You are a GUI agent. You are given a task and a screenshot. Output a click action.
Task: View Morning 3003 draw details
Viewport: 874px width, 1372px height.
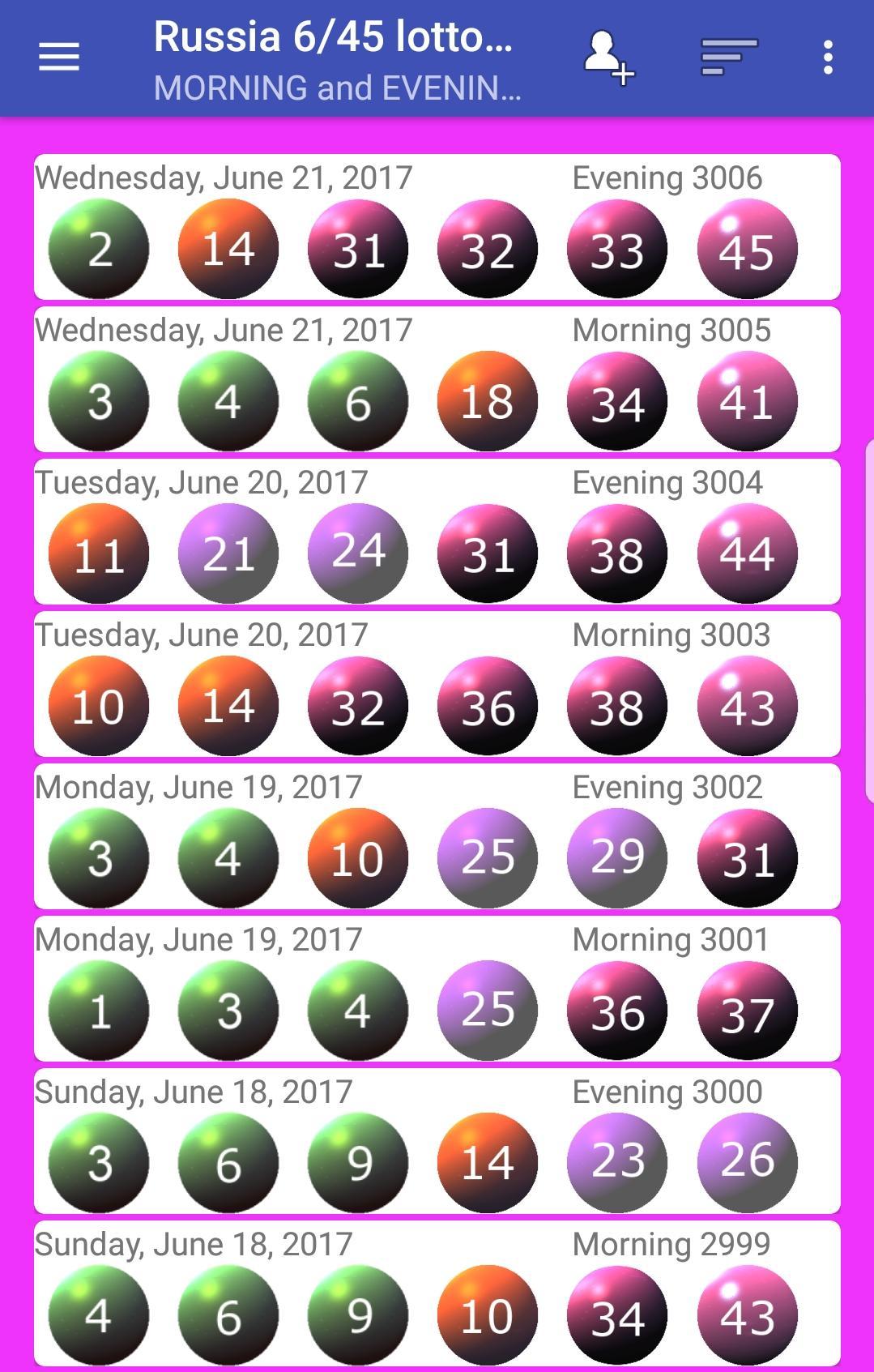point(437,684)
